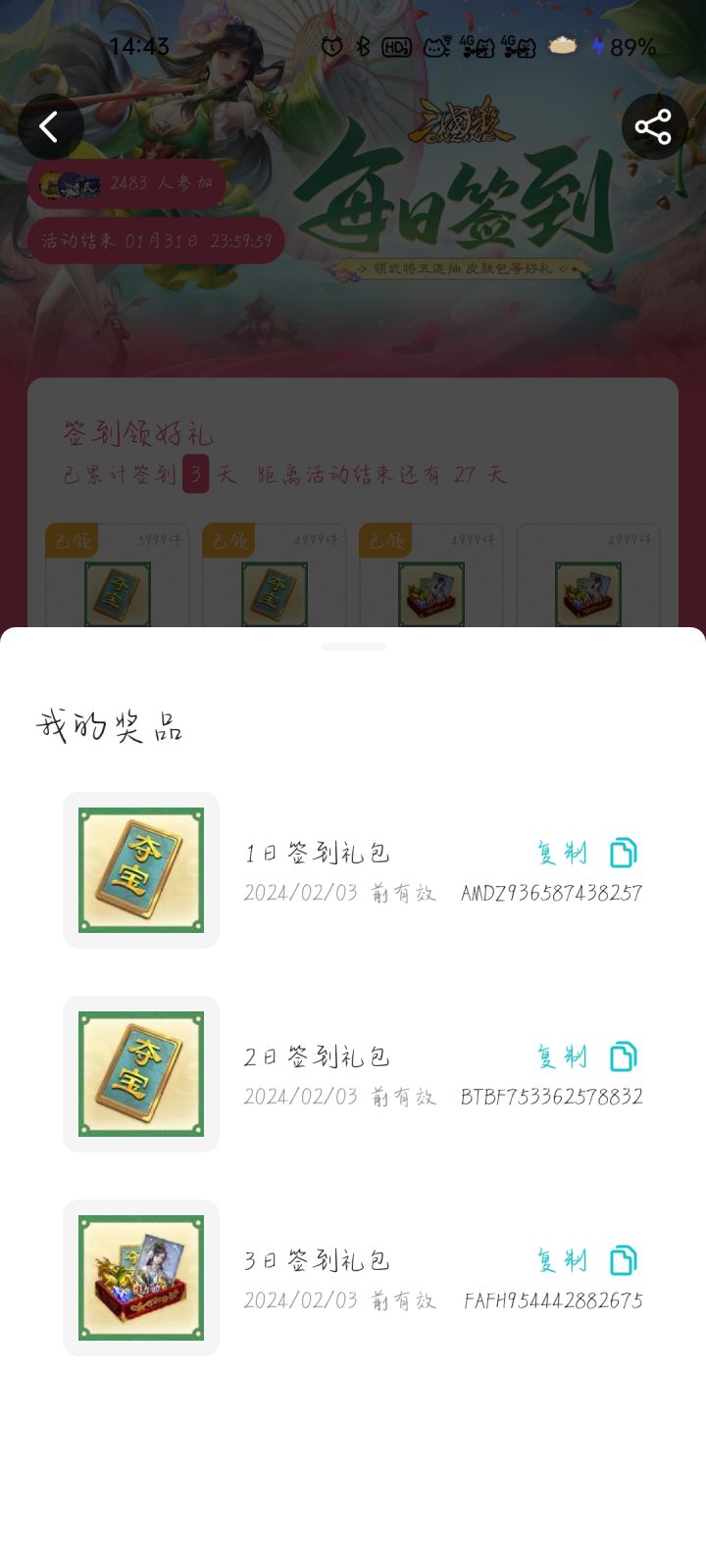Tap copy icon for 3日签到礼包 code

pos(623,1261)
